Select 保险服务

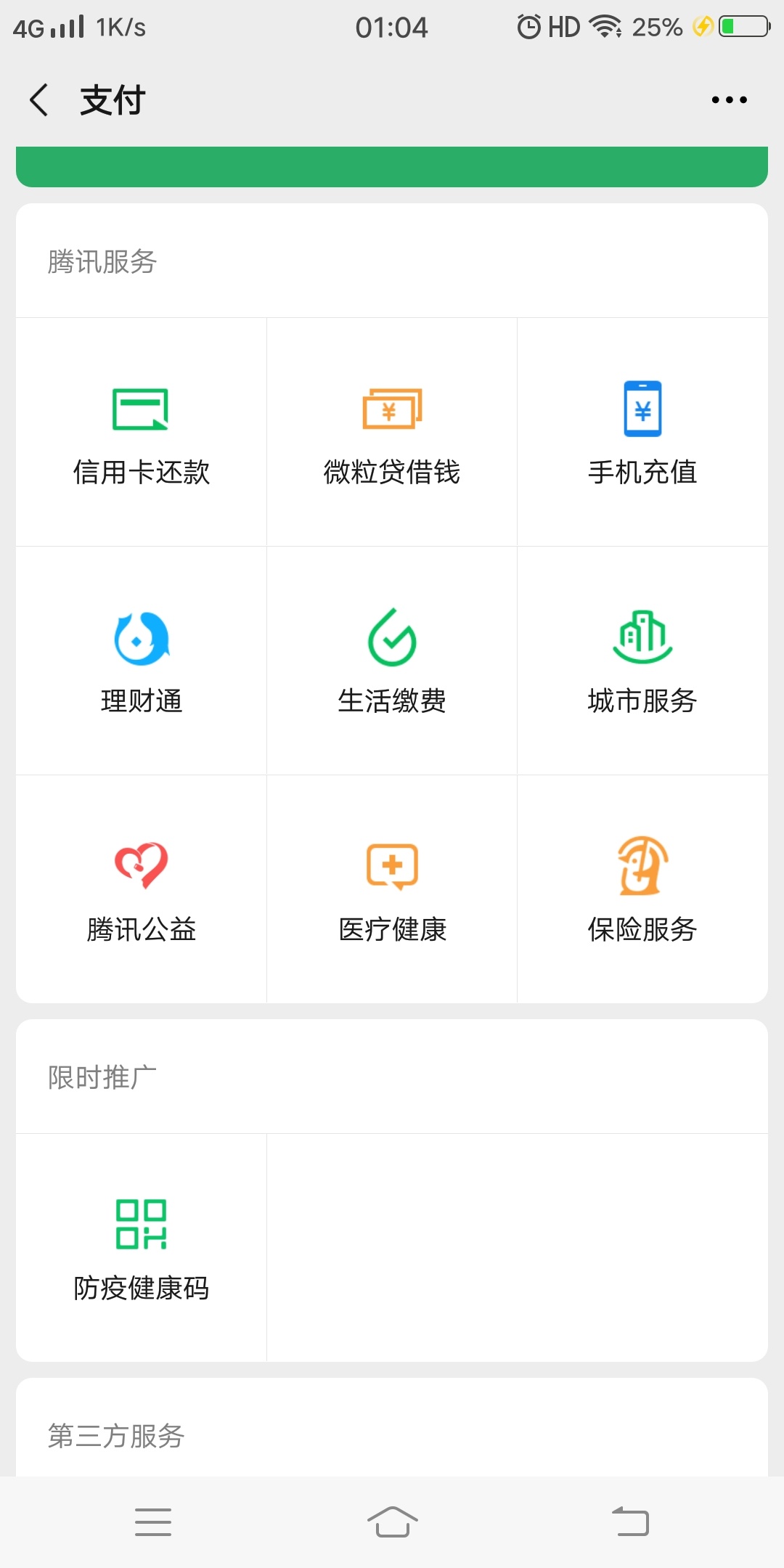tap(642, 889)
